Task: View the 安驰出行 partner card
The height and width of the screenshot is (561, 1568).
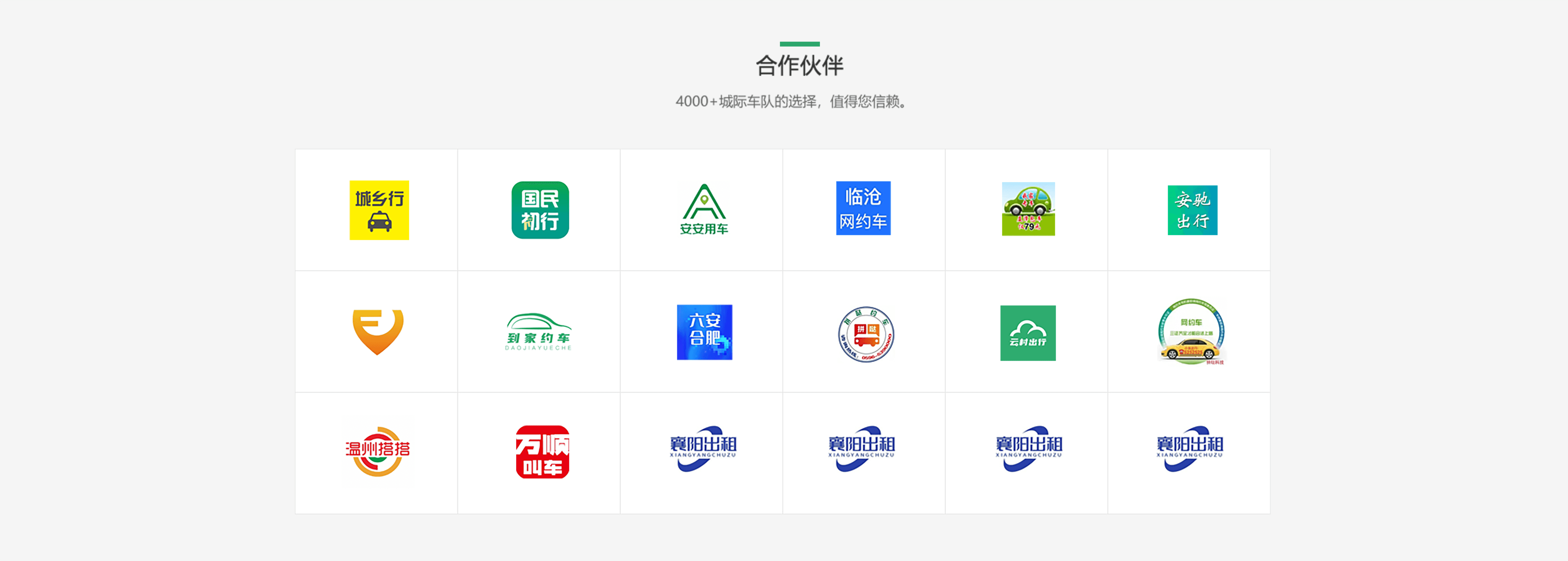Action: point(1192,210)
